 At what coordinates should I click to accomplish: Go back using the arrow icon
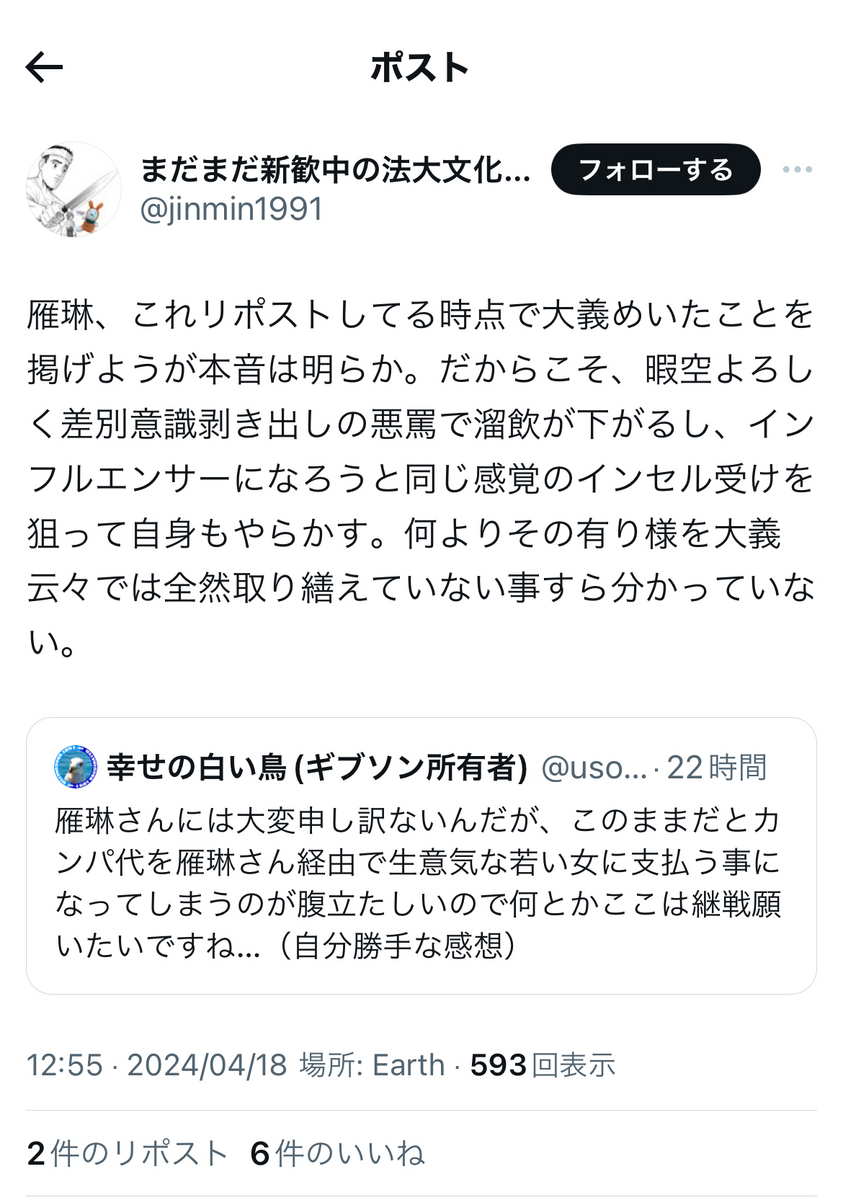point(45,68)
